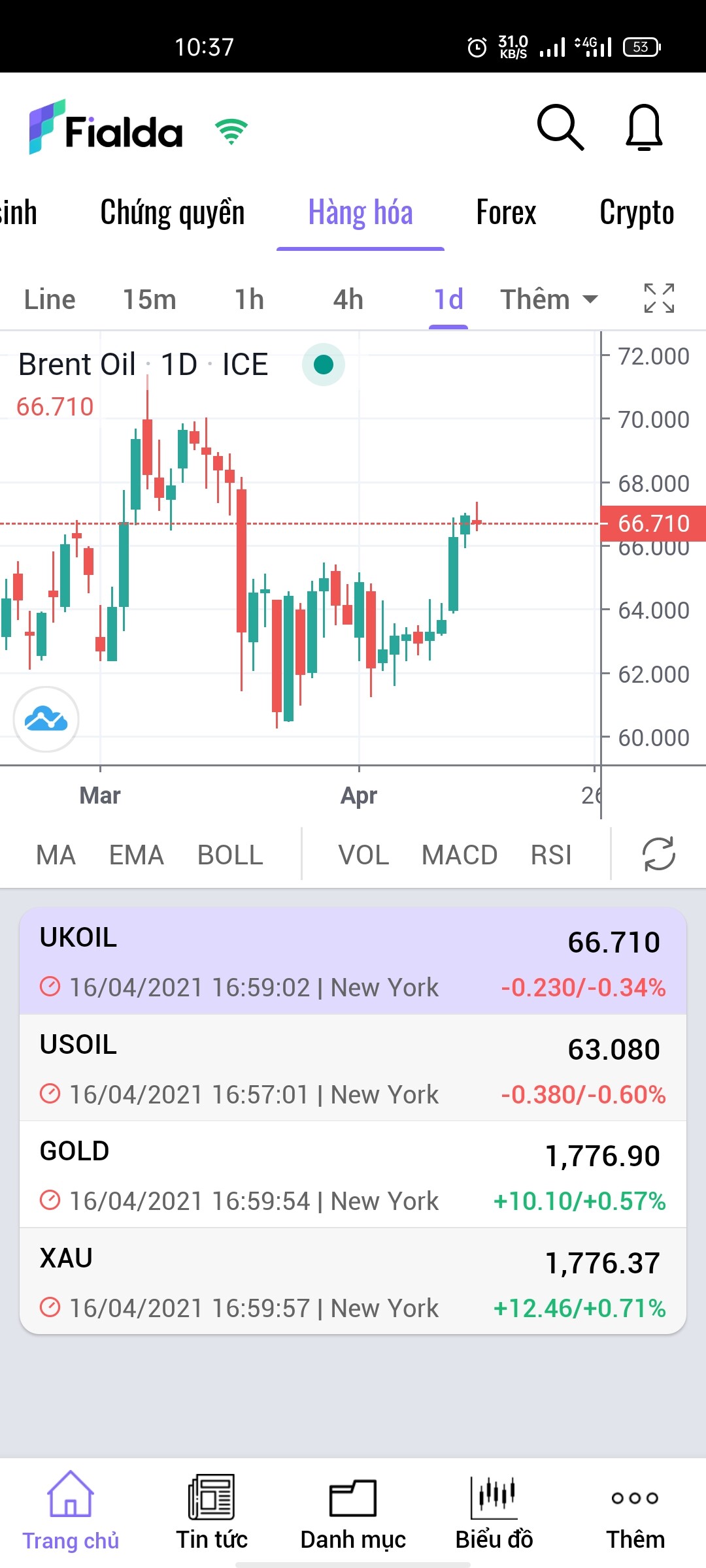Select the Line chart type
Screen dimensions: 706x1568
pos(50,299)
